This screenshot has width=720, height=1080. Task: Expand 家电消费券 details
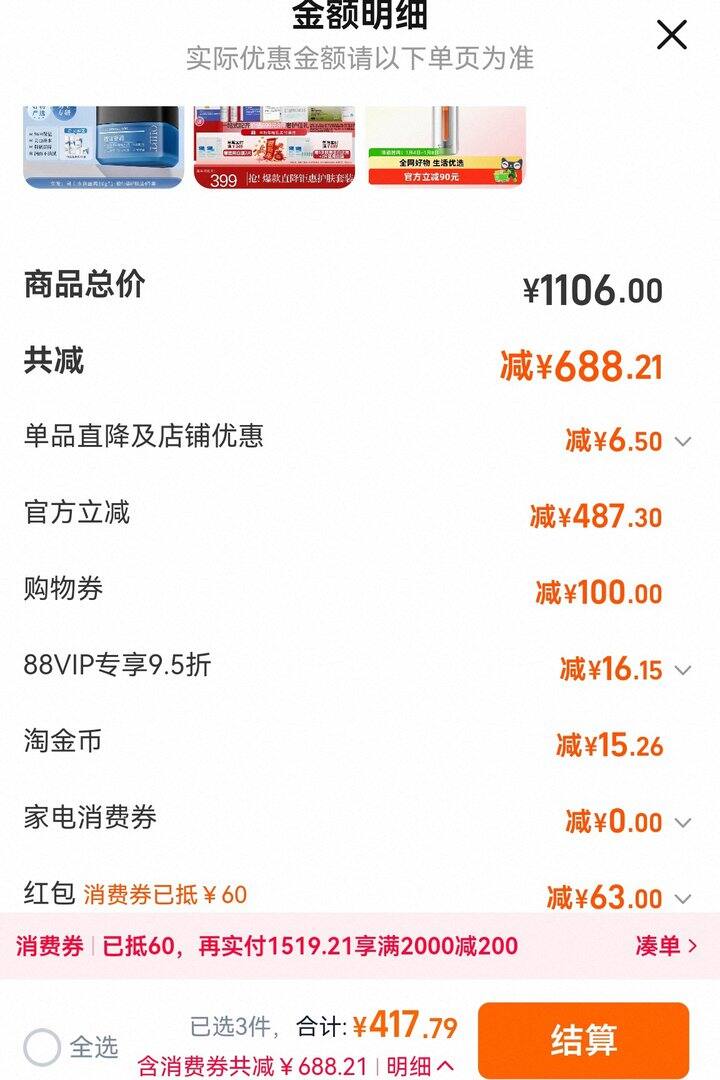click(x=683, y=823)
